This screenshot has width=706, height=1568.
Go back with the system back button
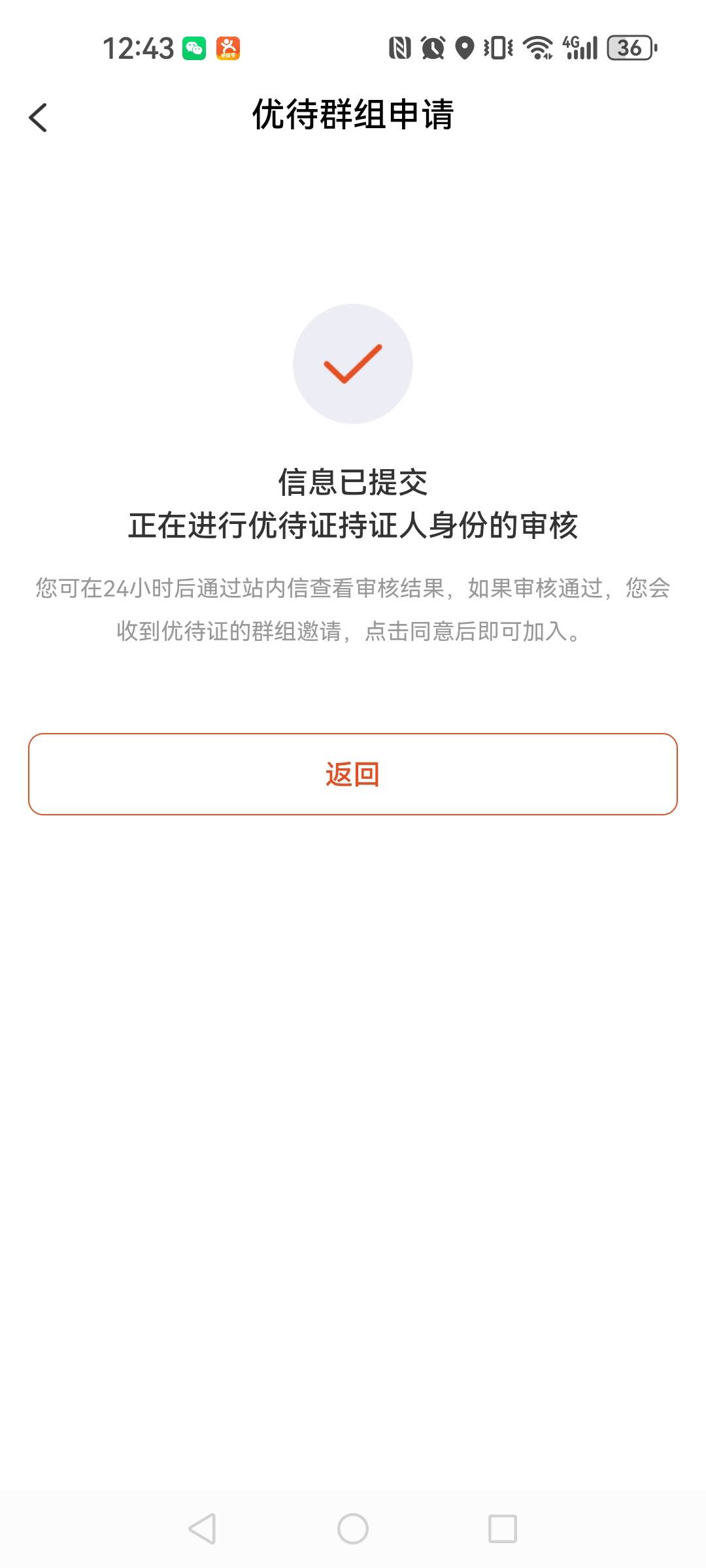(x=202, y=1529)
